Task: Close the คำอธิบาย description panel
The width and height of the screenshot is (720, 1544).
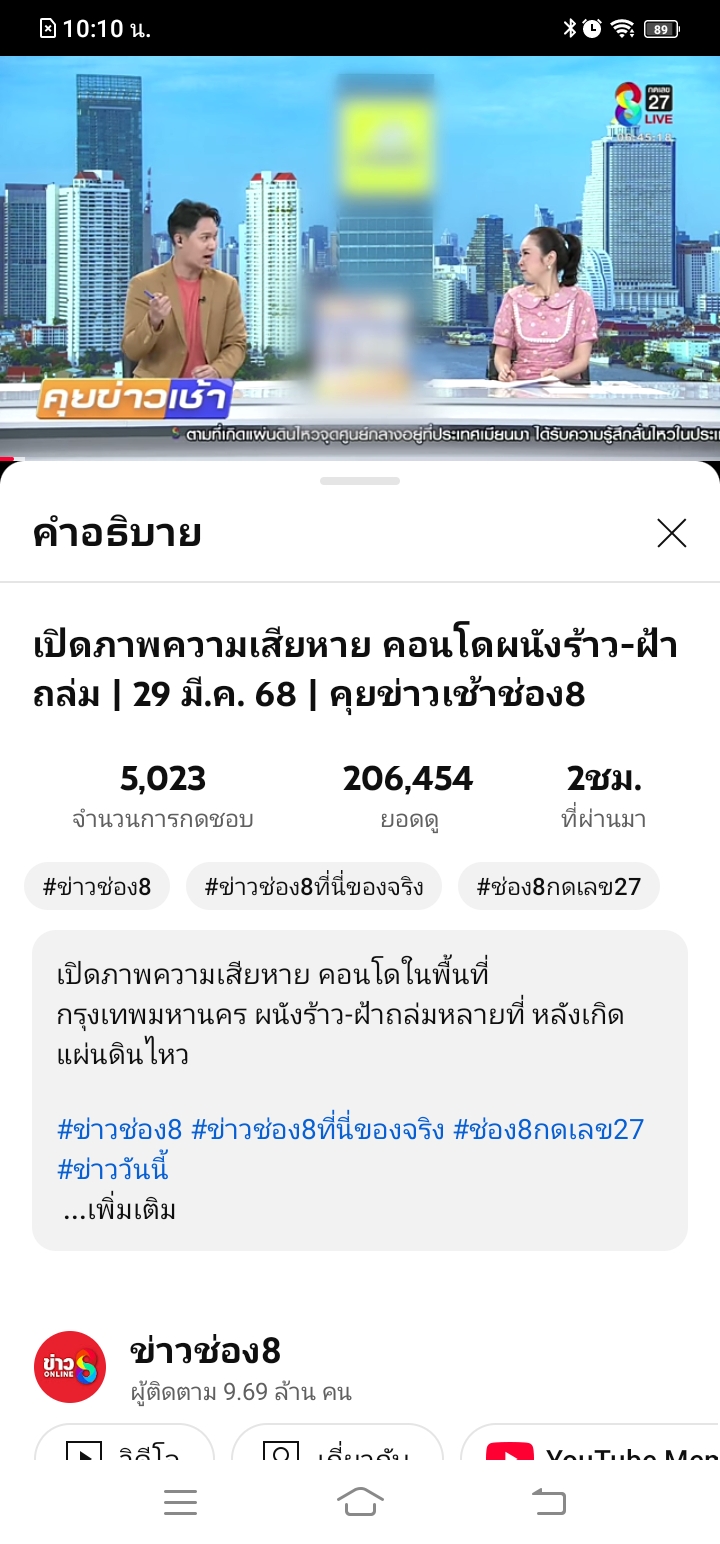Action: [672, 533]
